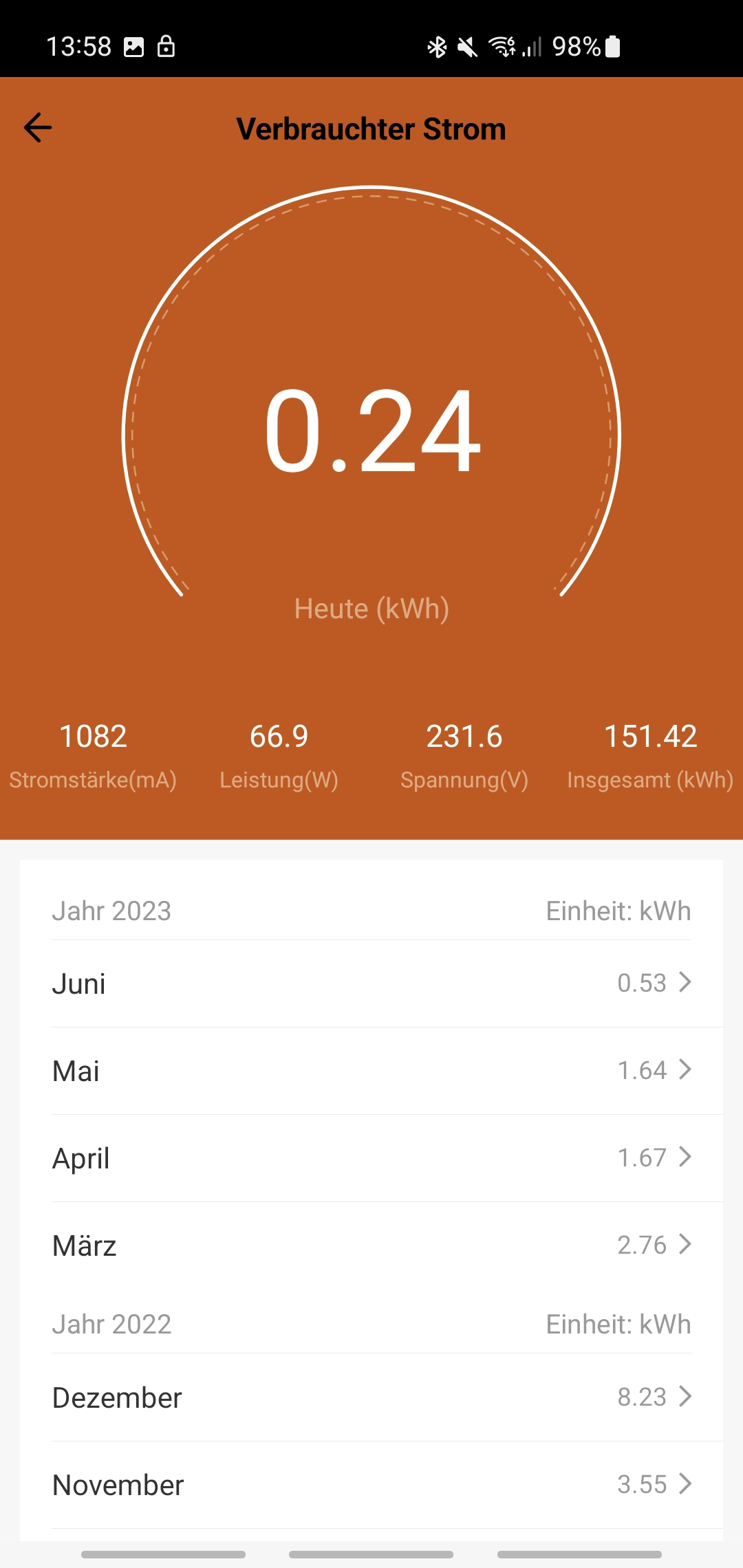This screenshot has height=1568, width=743.
Task: Select the März row
Action: click(x=371, y=1245)
